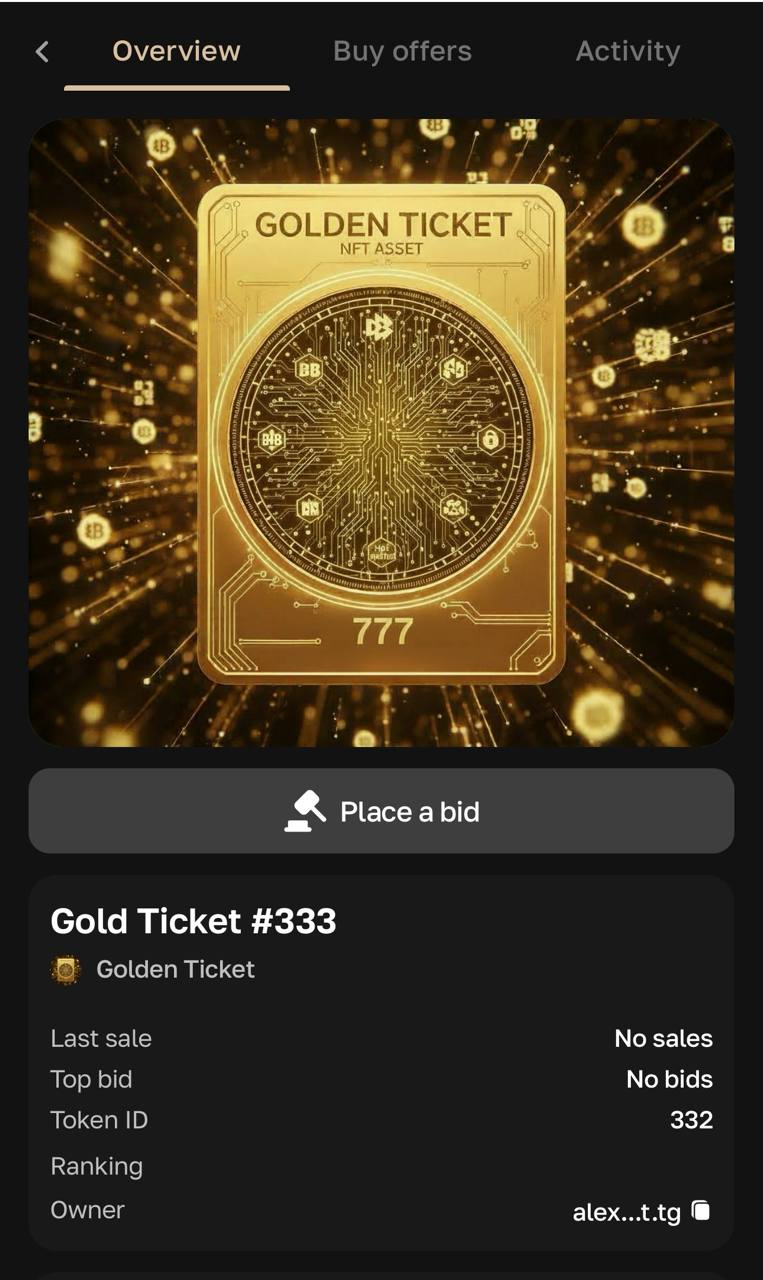
Task: Go back using the top-left arrow
Action: (x=41, y=52)
